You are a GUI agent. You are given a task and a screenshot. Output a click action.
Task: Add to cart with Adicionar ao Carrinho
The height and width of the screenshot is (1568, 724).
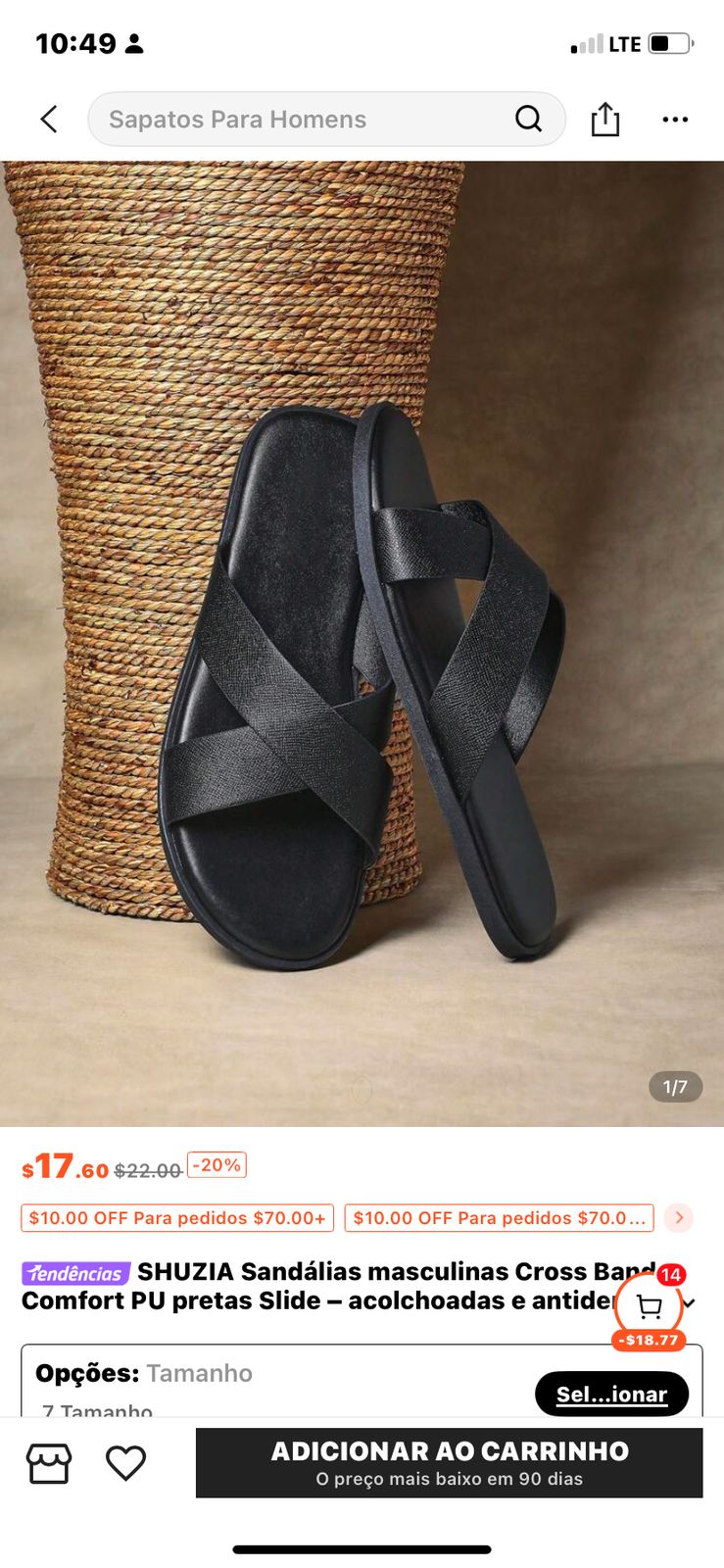click(449, 1462)
